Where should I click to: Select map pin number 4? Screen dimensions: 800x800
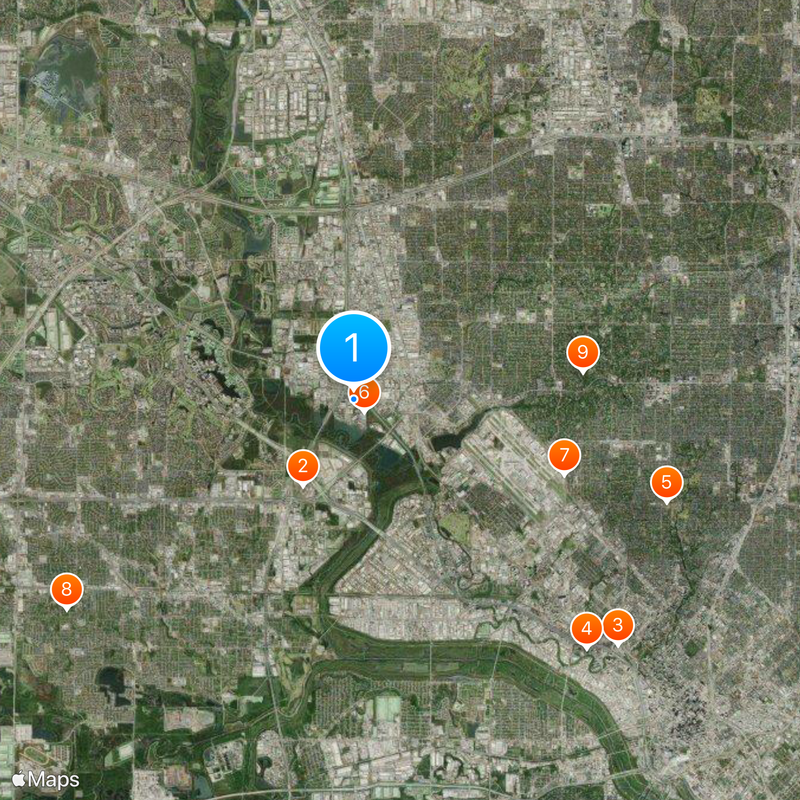click(587, 629)
